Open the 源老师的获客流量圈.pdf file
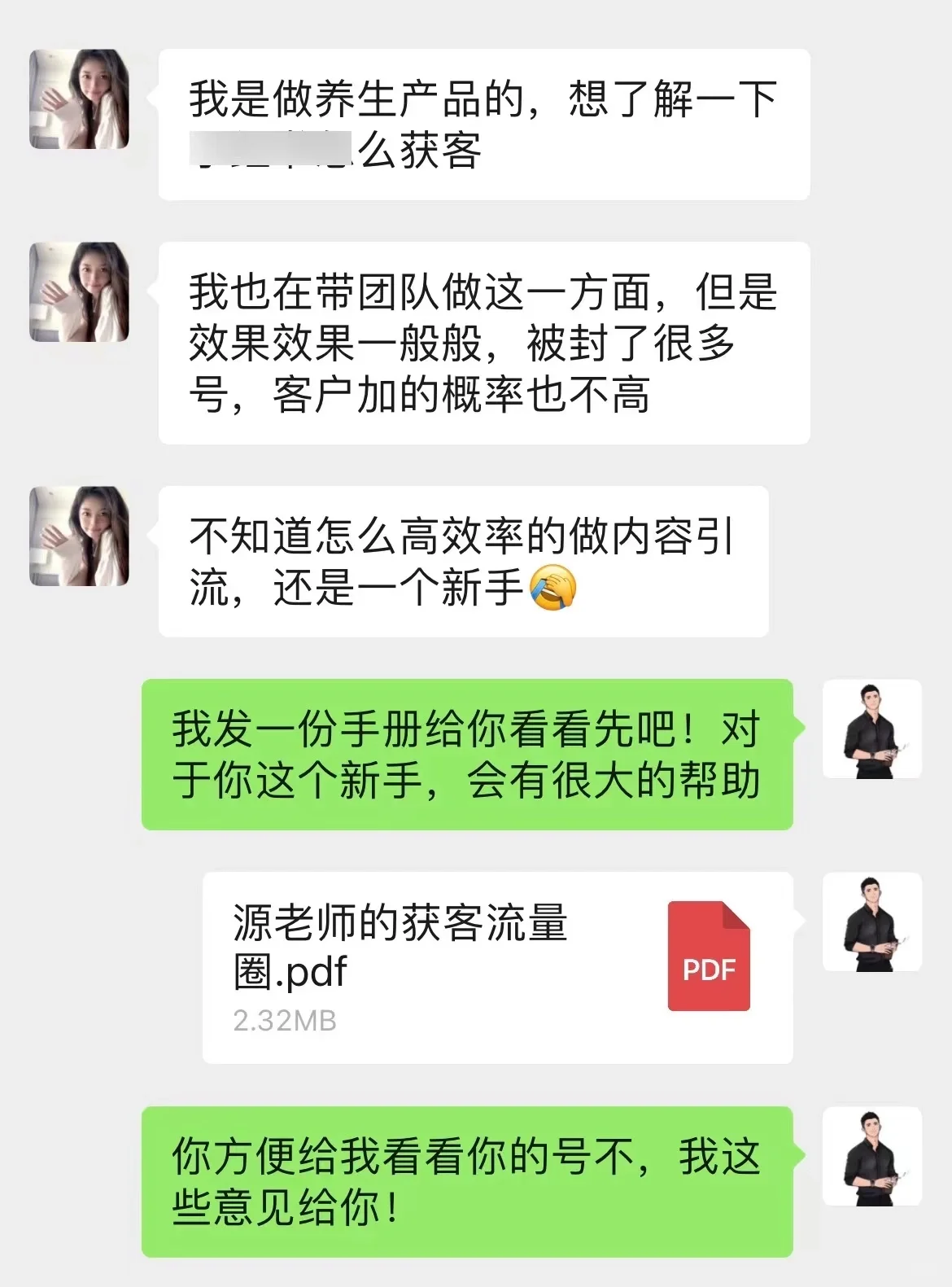 click(496, 967)
